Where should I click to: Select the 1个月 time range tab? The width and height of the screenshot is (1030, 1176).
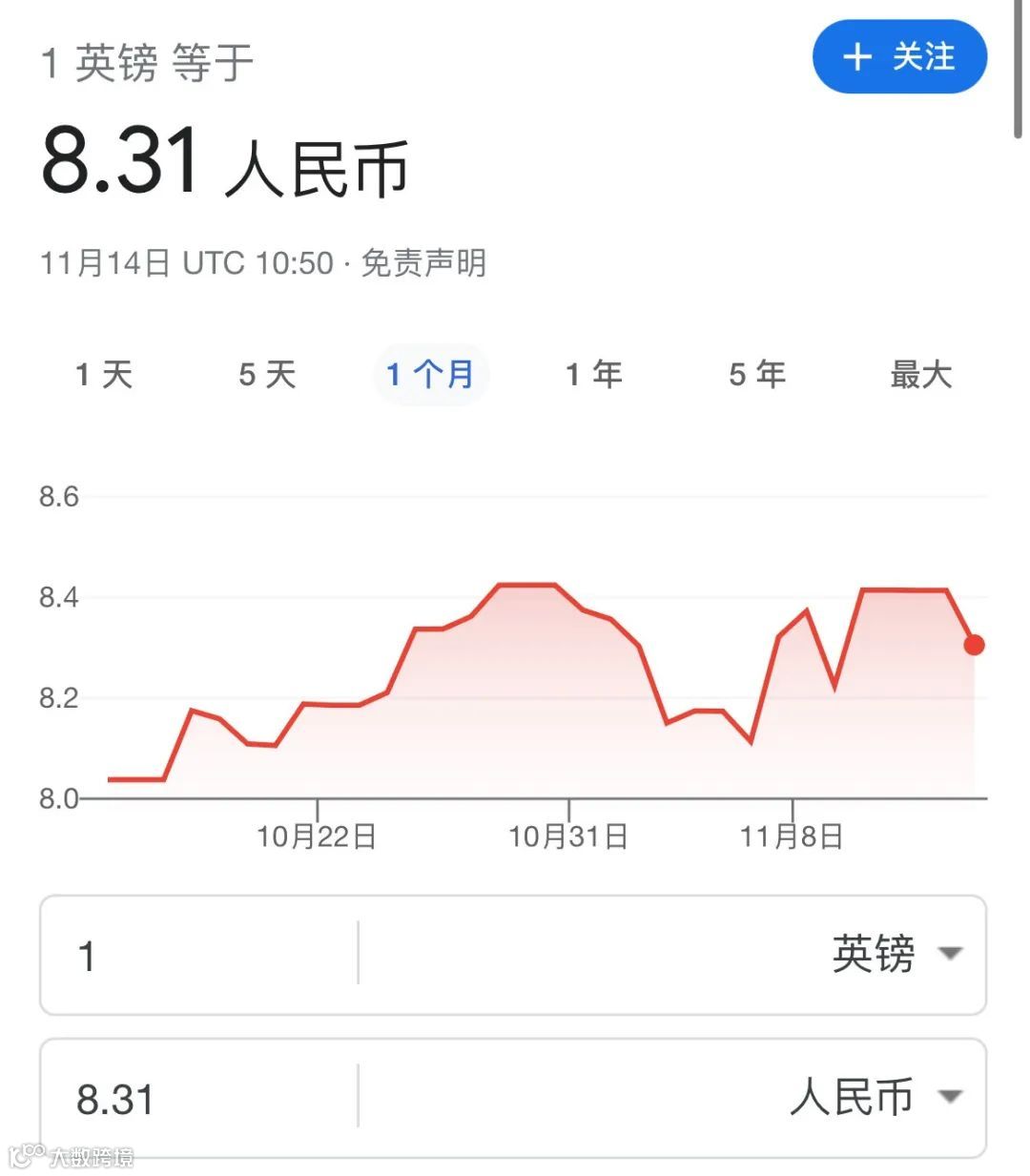coord(431,375)
